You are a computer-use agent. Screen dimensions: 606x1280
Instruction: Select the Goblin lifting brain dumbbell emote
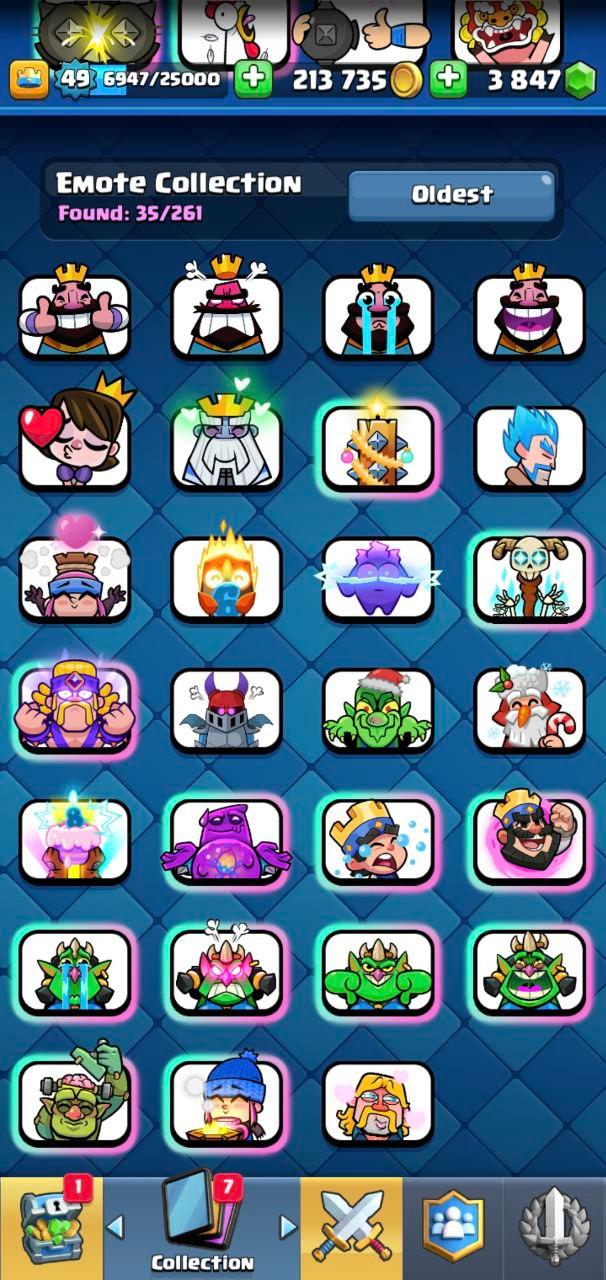click(x=75, y=1102)
